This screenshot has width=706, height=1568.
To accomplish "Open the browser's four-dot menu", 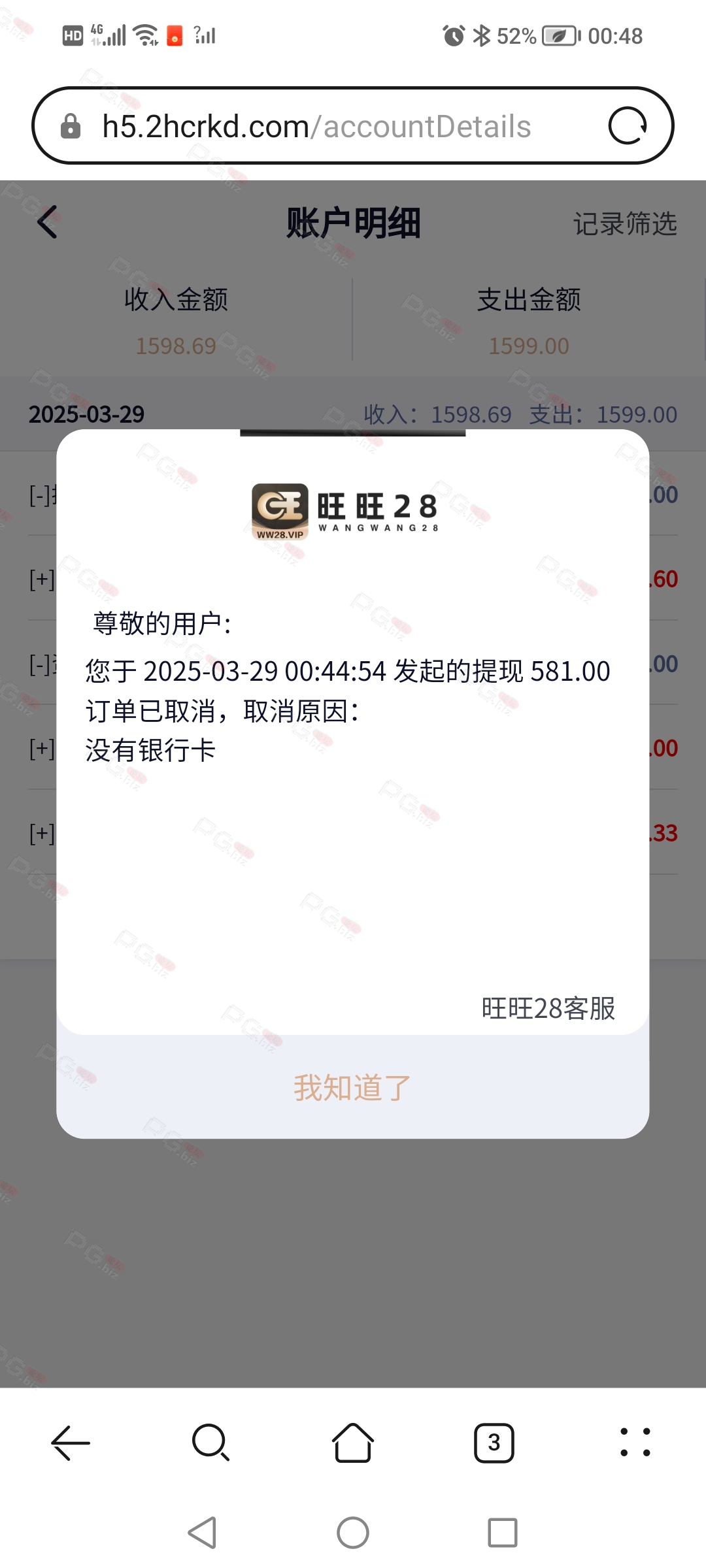I will coord(635,1442).
